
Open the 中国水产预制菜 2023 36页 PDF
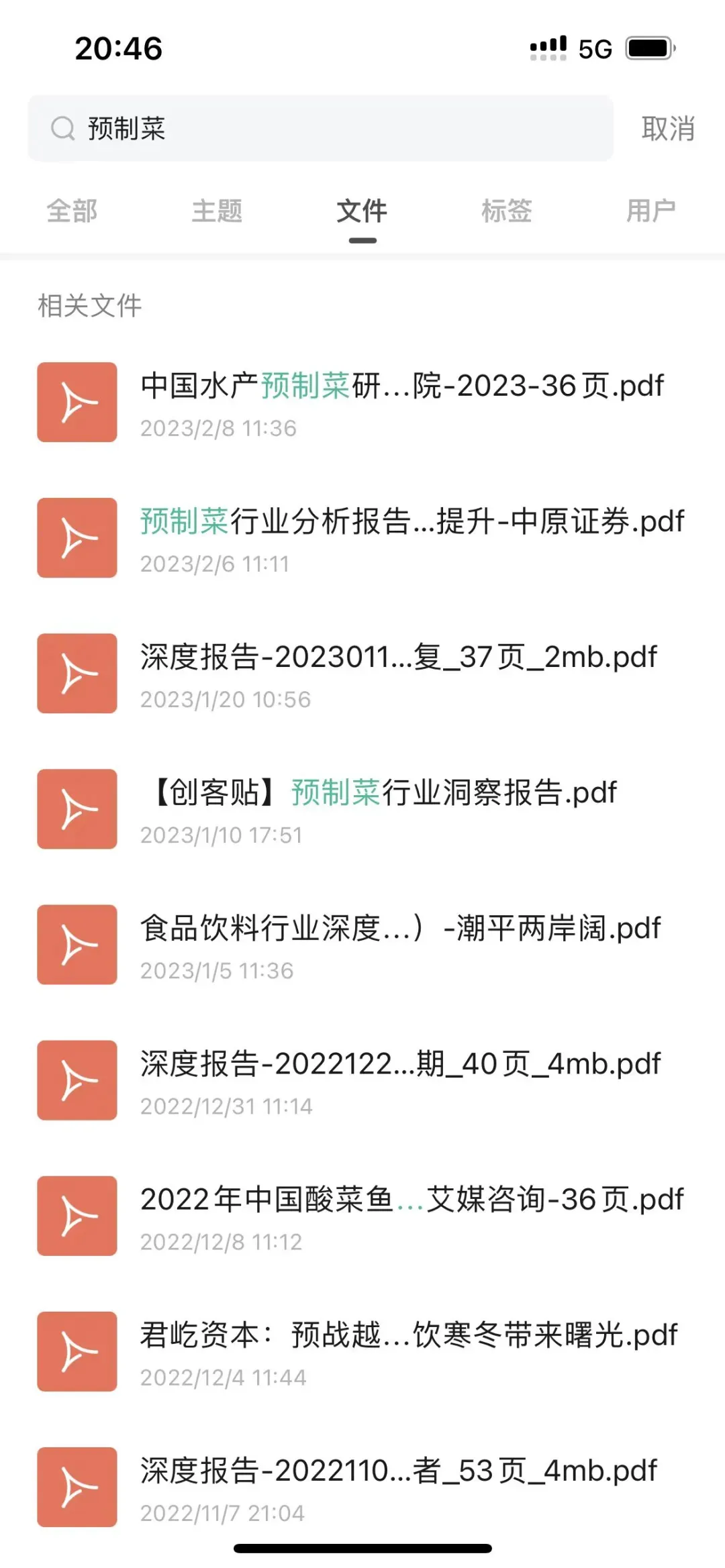401,386
